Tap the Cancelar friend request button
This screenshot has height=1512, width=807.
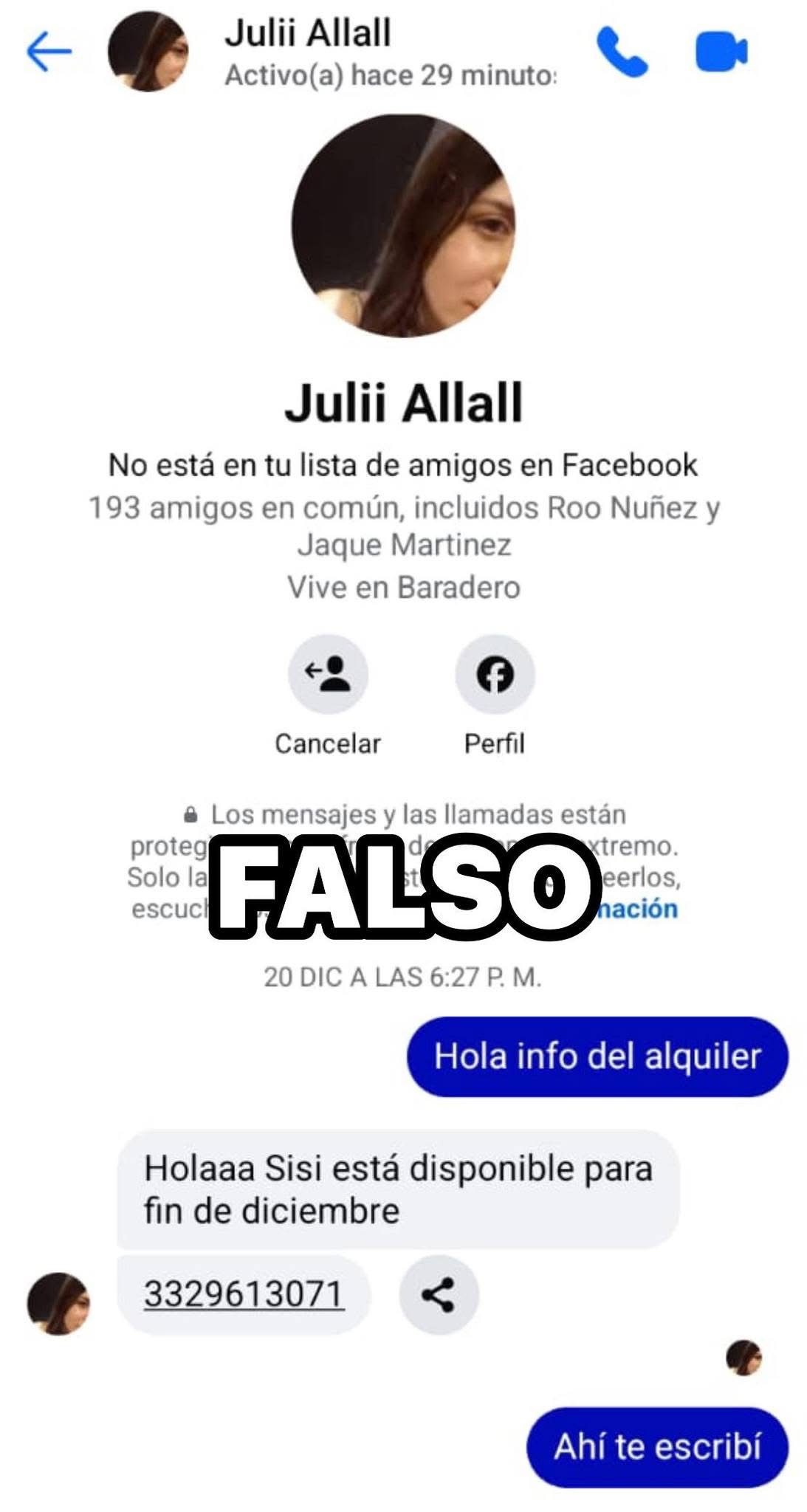coord(328,674)
